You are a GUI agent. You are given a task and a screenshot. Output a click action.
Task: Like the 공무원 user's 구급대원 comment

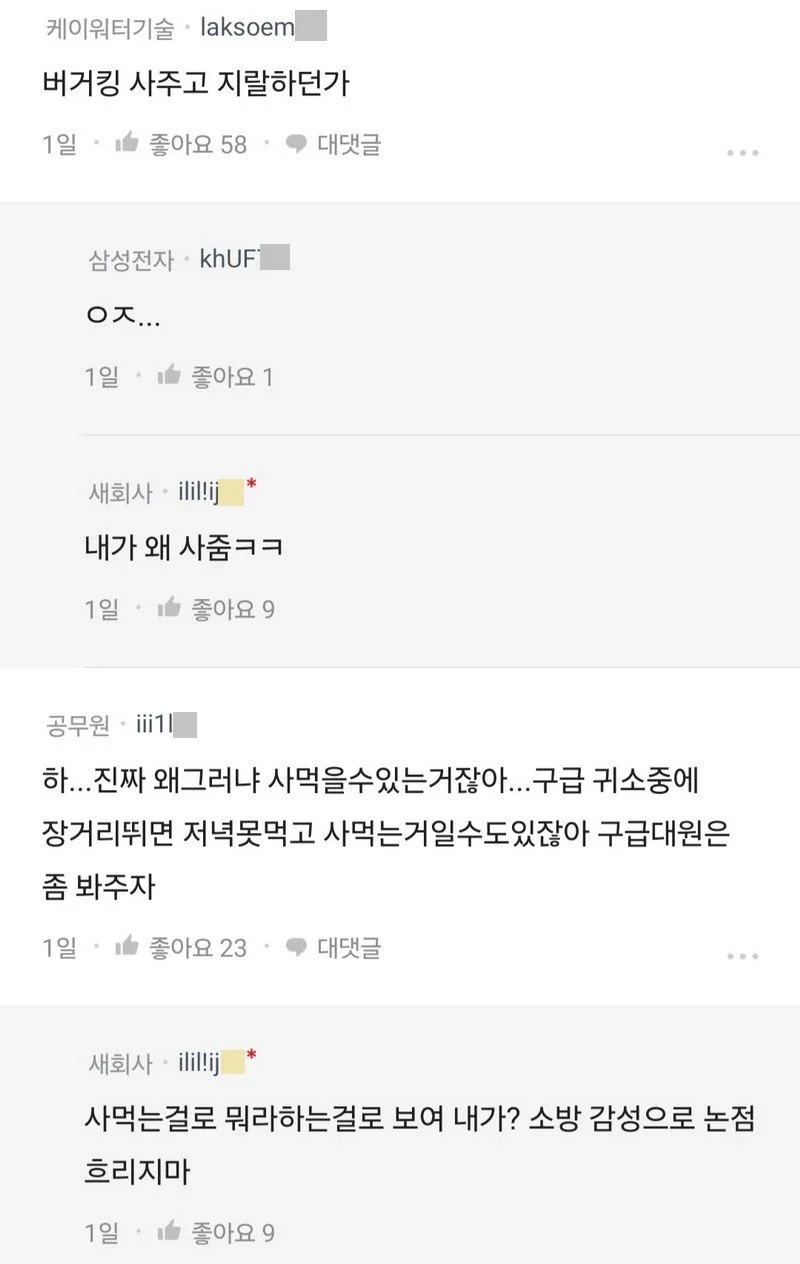(x=127, y=946)
